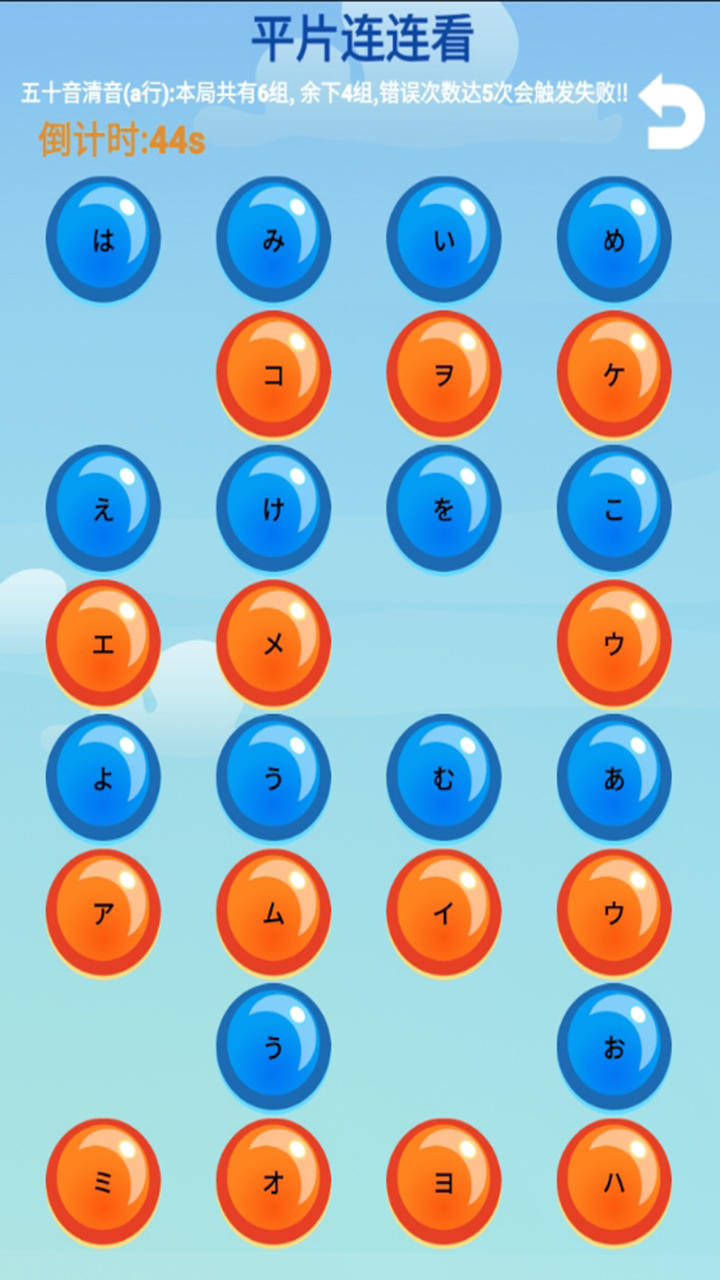Choose the orange メ bubble
Viewport: 720px width, 1280px height.
click(x=273, y=644)
